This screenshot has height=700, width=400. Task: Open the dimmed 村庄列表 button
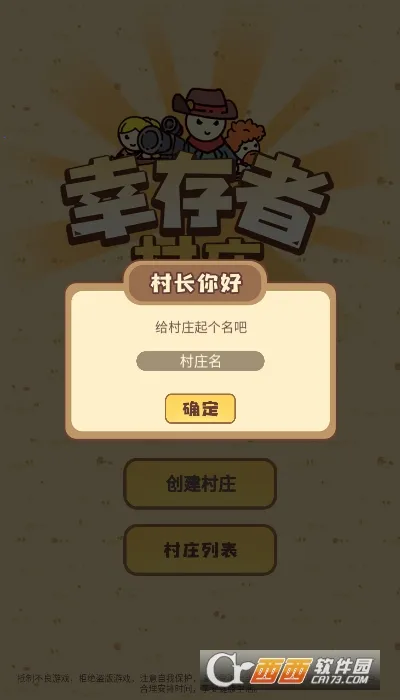[200, 550]
